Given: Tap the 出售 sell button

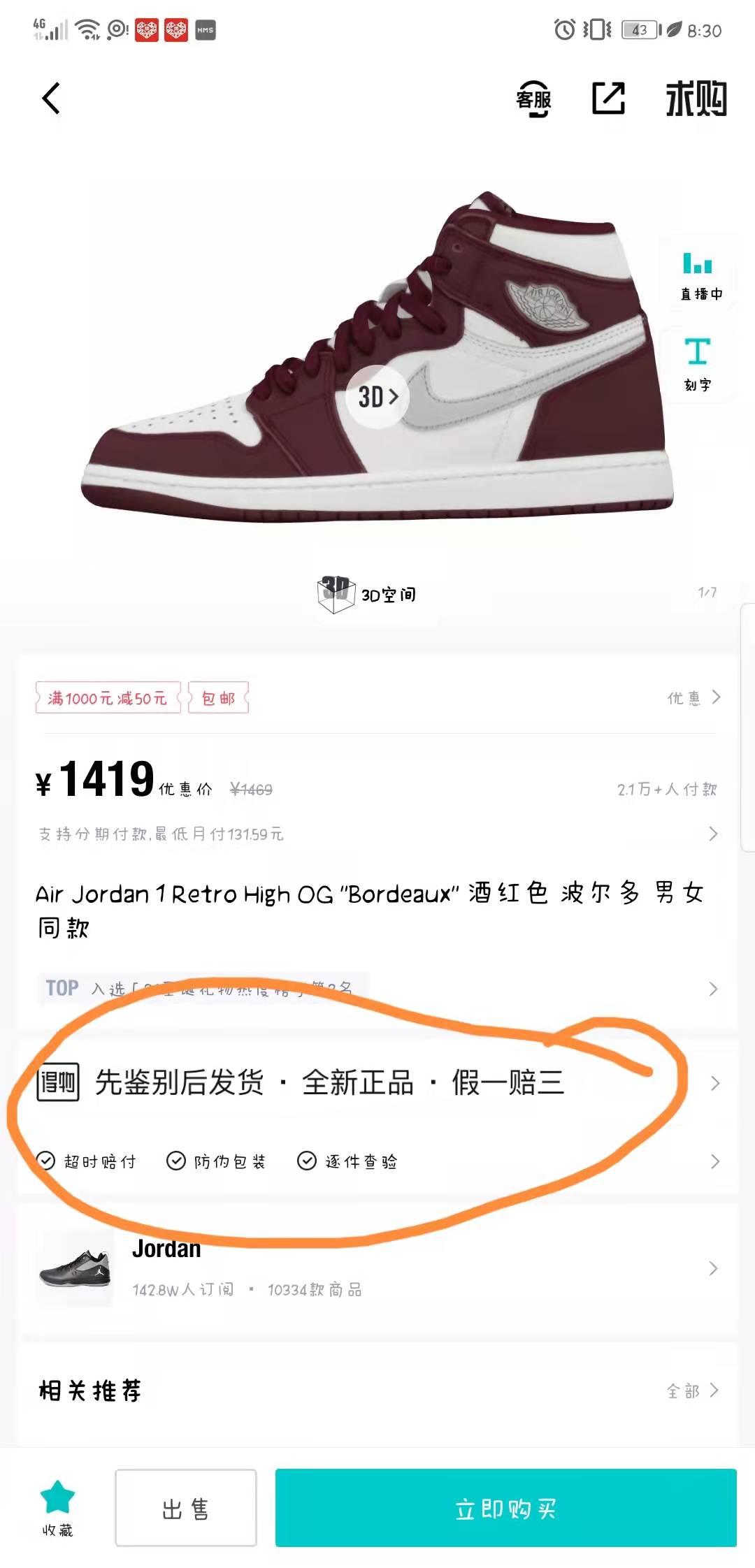Looking at the screenshot, I should pyautogui.click(x=185, y=1509).
